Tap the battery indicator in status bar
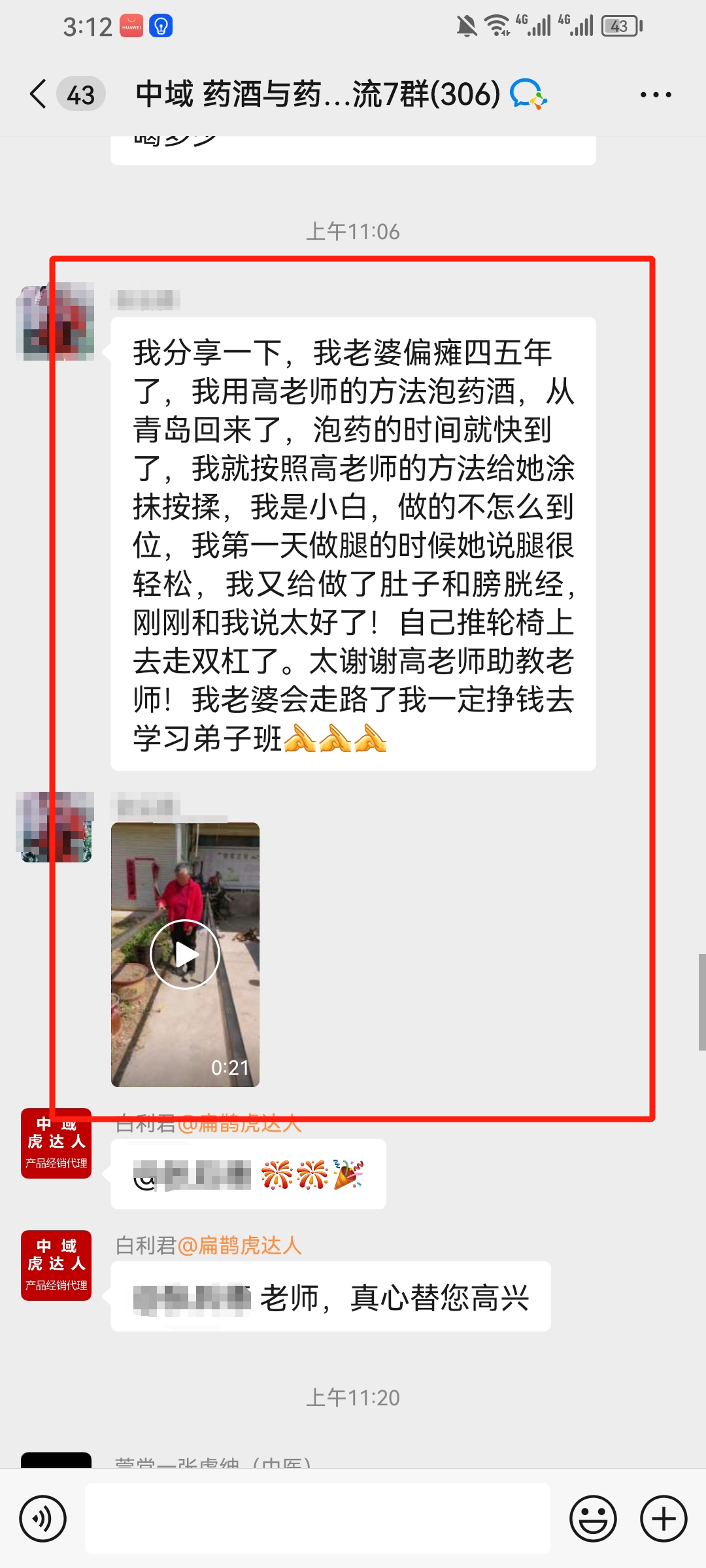The width and height of the screenshot is (706, 1568). [618, 26]
